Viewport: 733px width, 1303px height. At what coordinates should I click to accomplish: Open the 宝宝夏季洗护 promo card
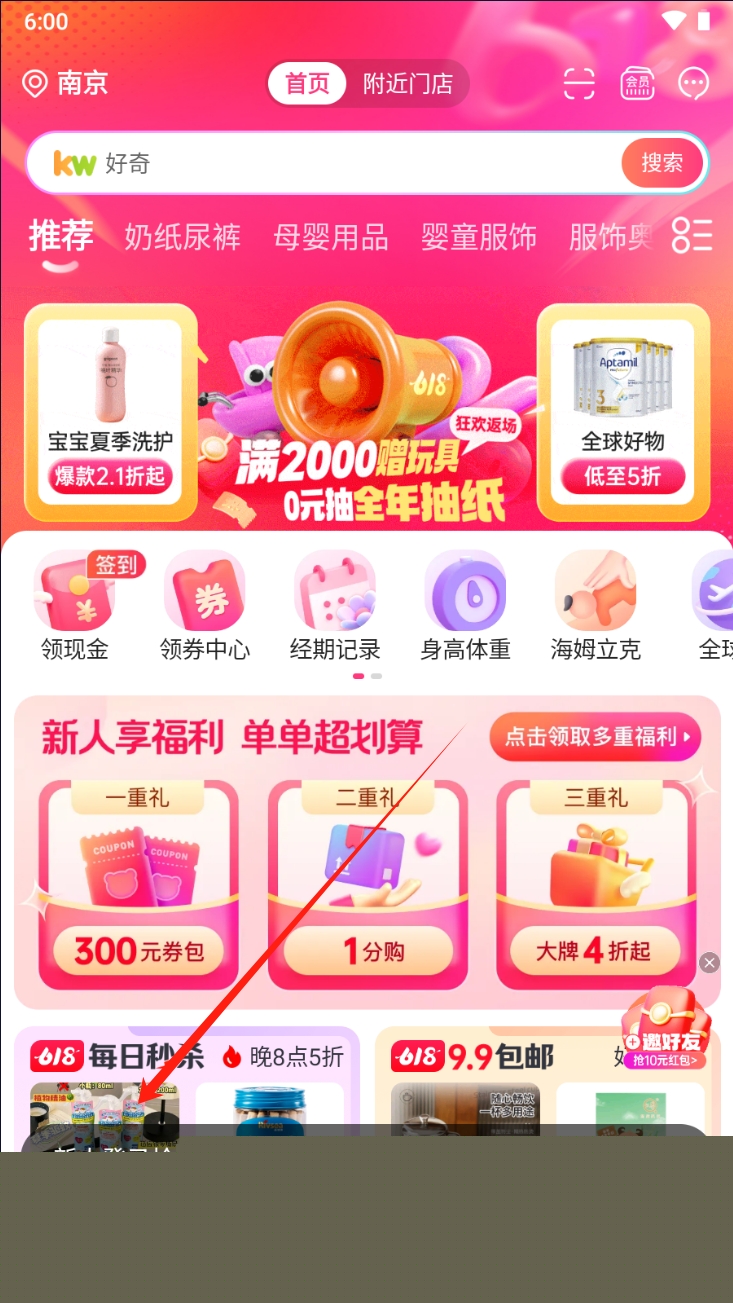[110, 412]
